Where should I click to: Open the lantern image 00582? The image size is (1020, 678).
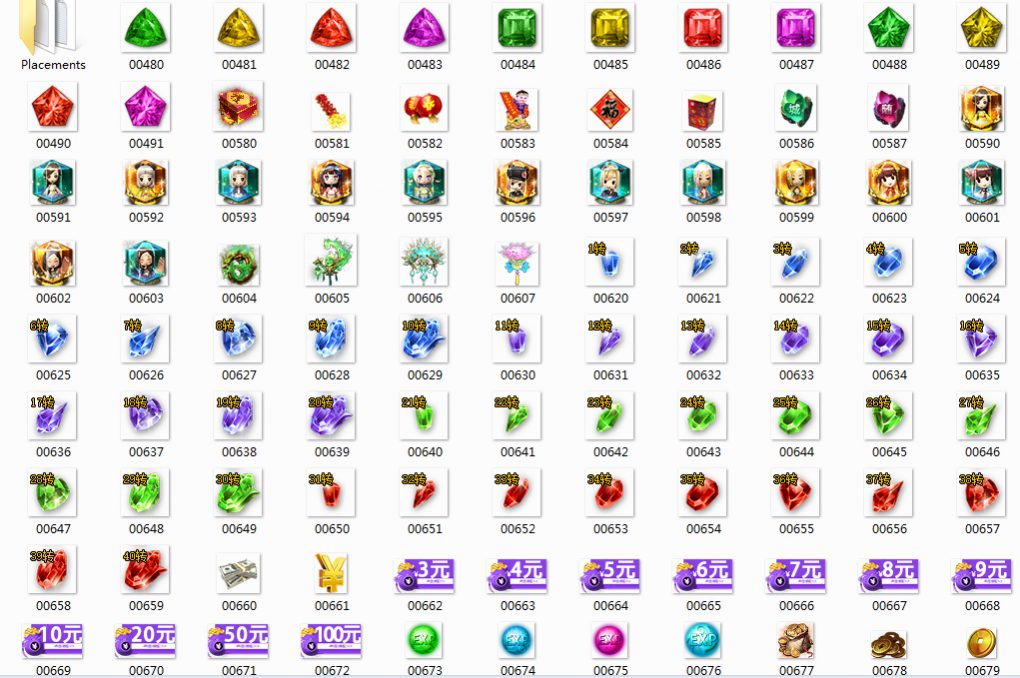[x=424, y=107]
